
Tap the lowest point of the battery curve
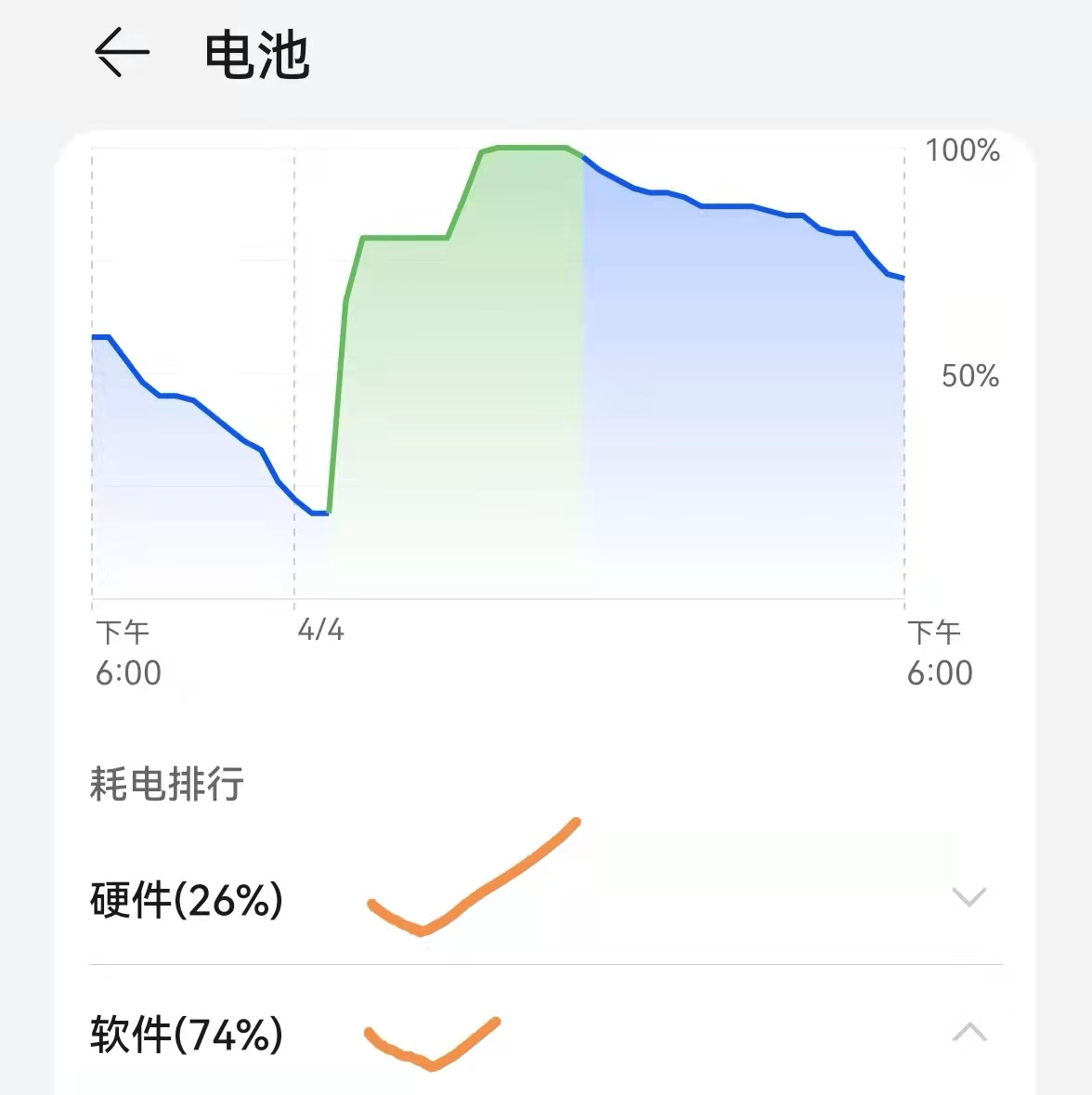pos(320,512)
